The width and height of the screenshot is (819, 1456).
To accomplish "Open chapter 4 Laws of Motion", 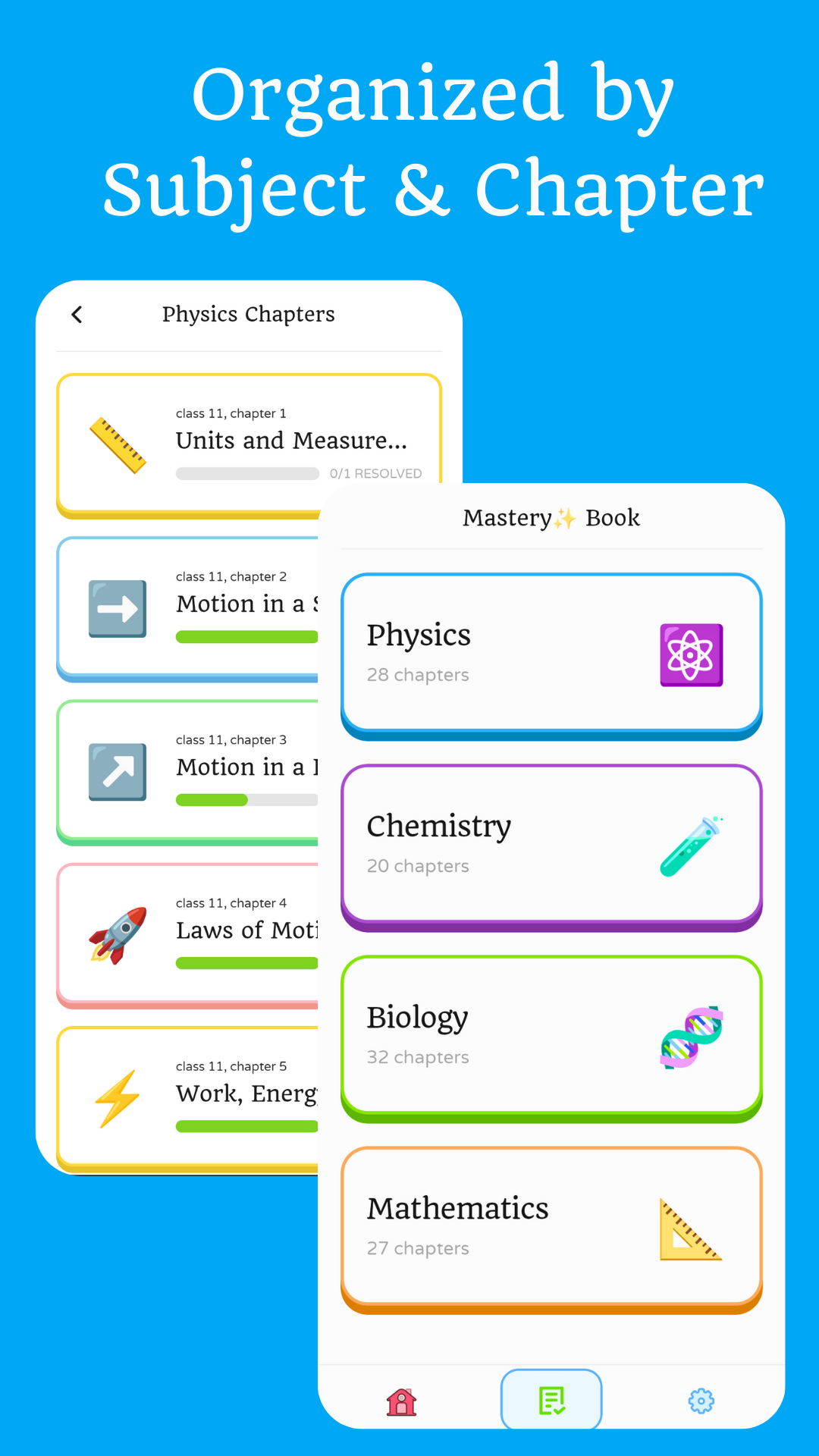I will [x=190, y=935].
